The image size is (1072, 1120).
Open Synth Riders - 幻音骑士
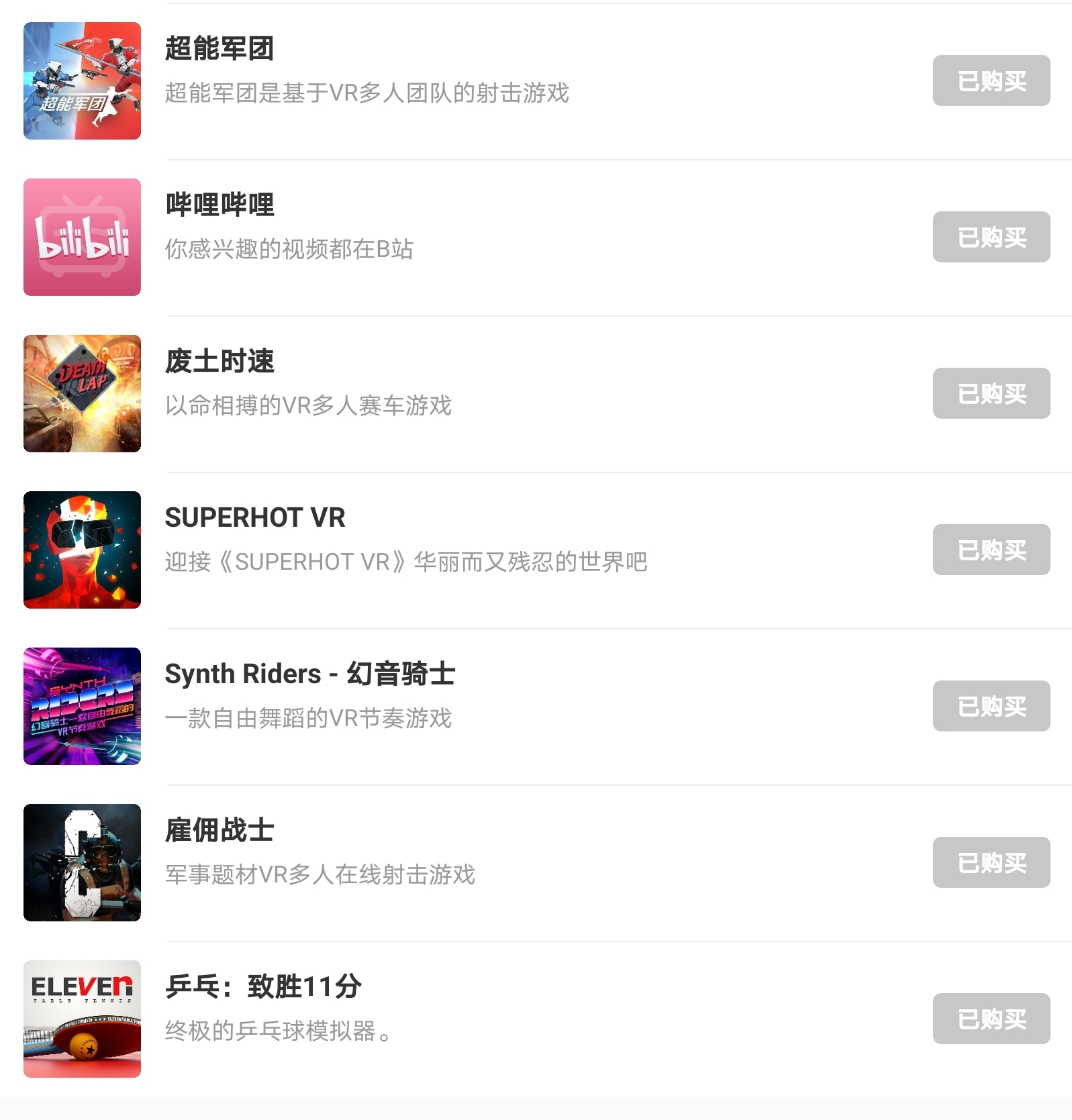[x=309, y=674]
